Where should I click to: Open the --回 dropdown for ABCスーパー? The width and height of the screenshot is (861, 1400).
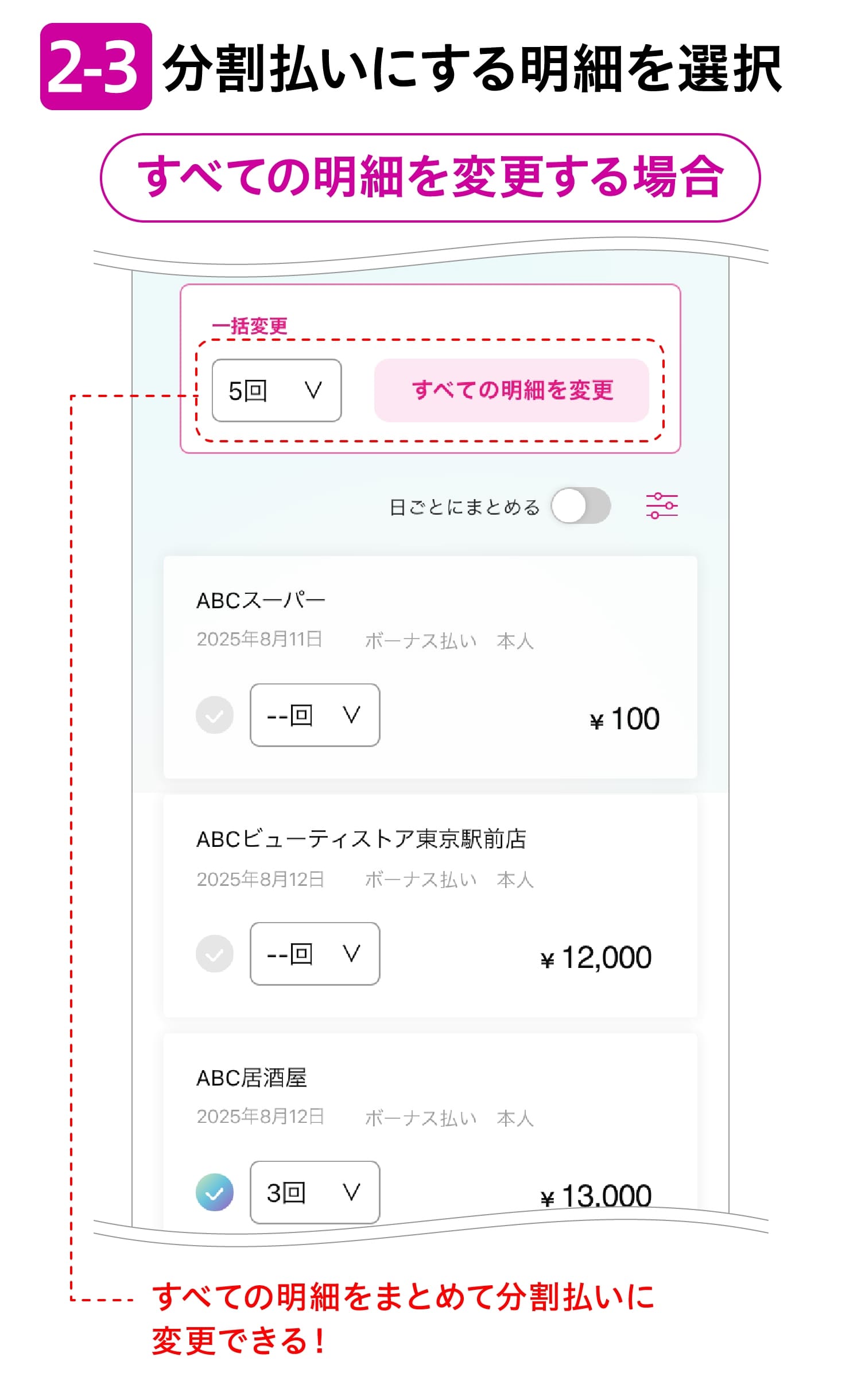[x=315, y=715]
